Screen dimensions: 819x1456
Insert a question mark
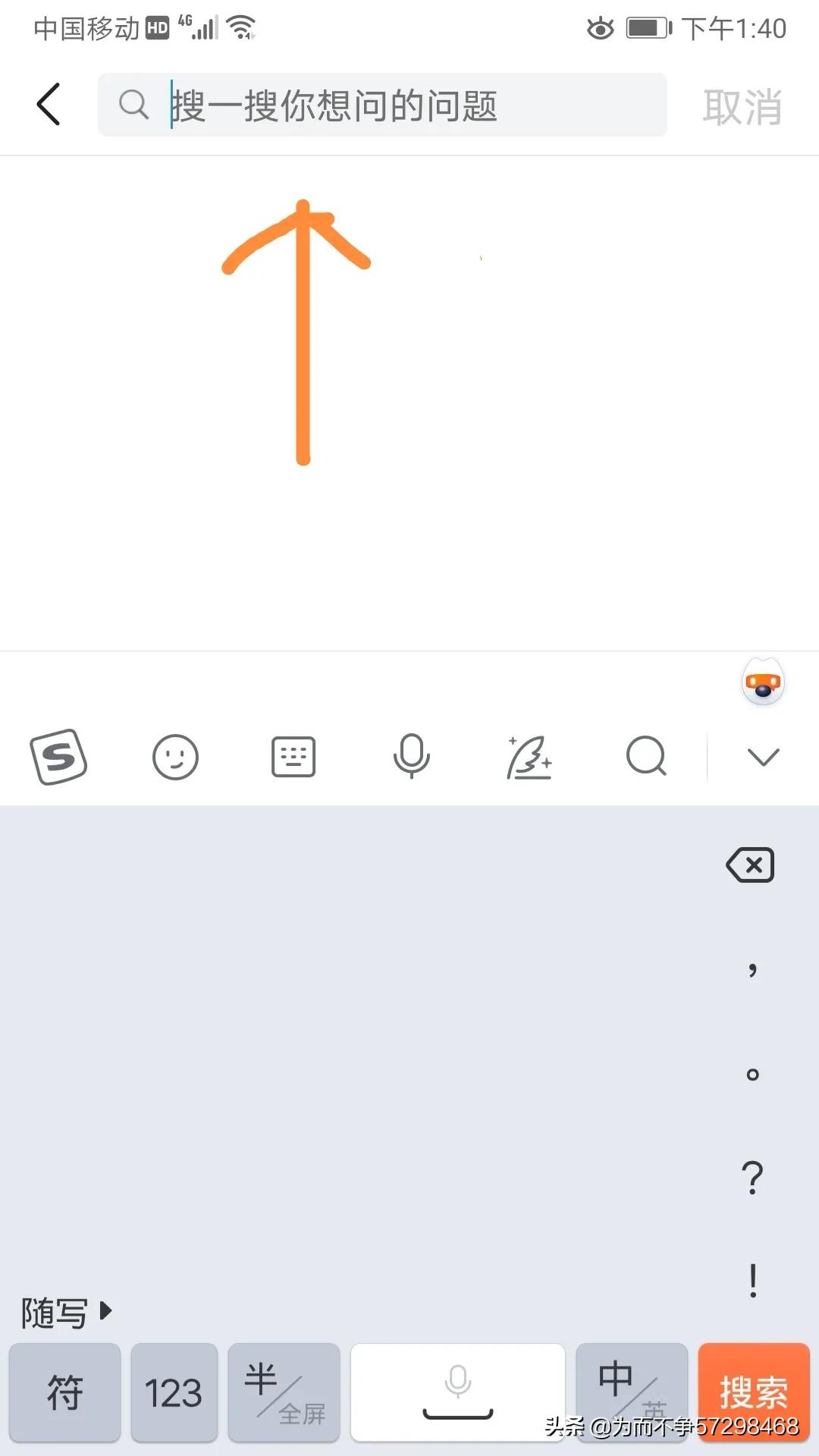(752, 1178)
